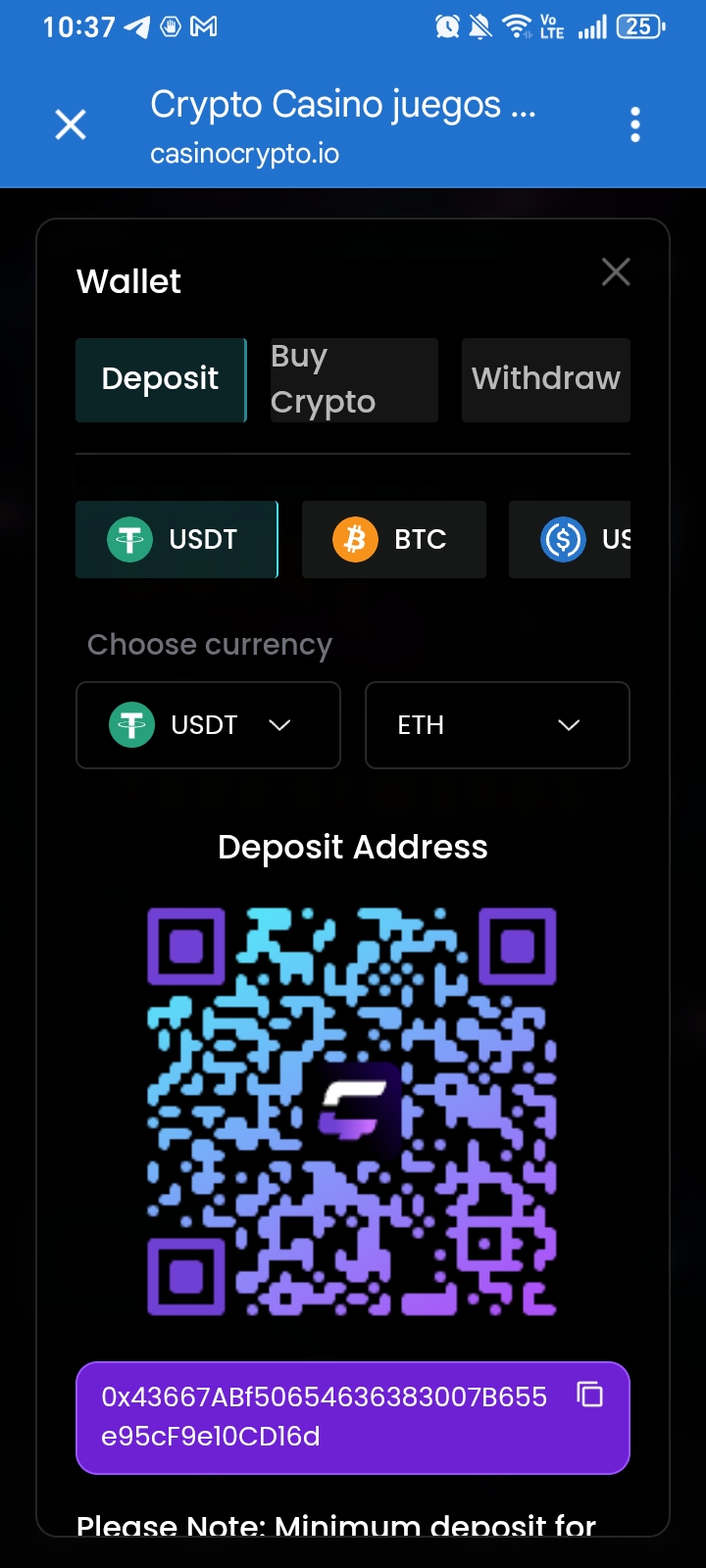Expand the USDT currency dropdown
The image size is (706, 1568).
[x=208, y=725]
